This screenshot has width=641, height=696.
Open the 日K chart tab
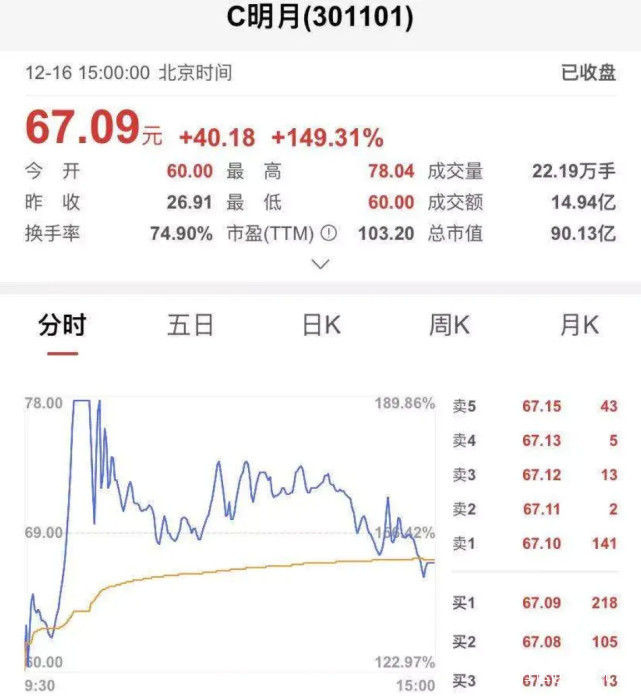pos(321,326)
